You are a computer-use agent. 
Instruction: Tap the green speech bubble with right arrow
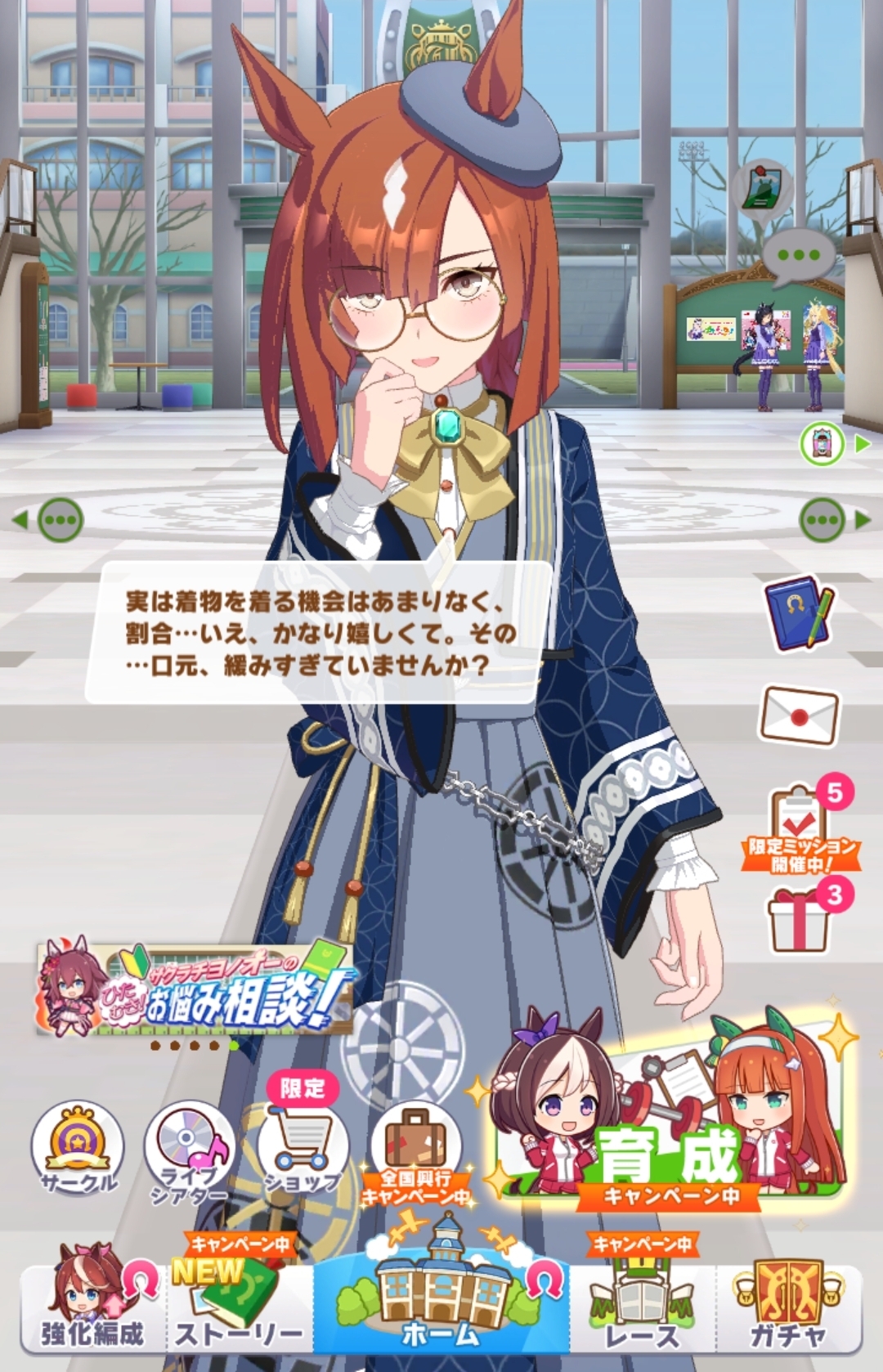(x=822, y=519)
